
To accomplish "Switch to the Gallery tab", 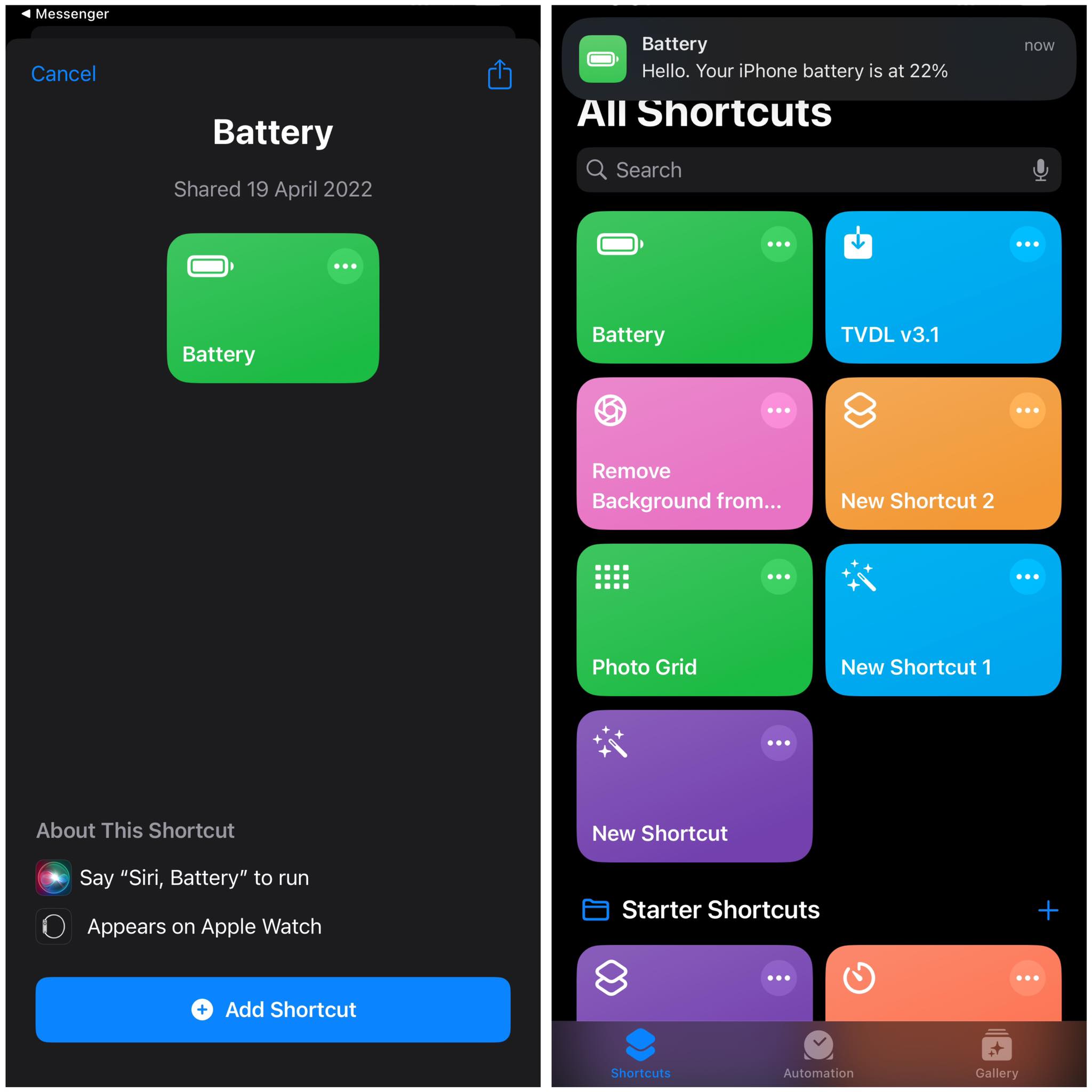I will coord(996,1055).
